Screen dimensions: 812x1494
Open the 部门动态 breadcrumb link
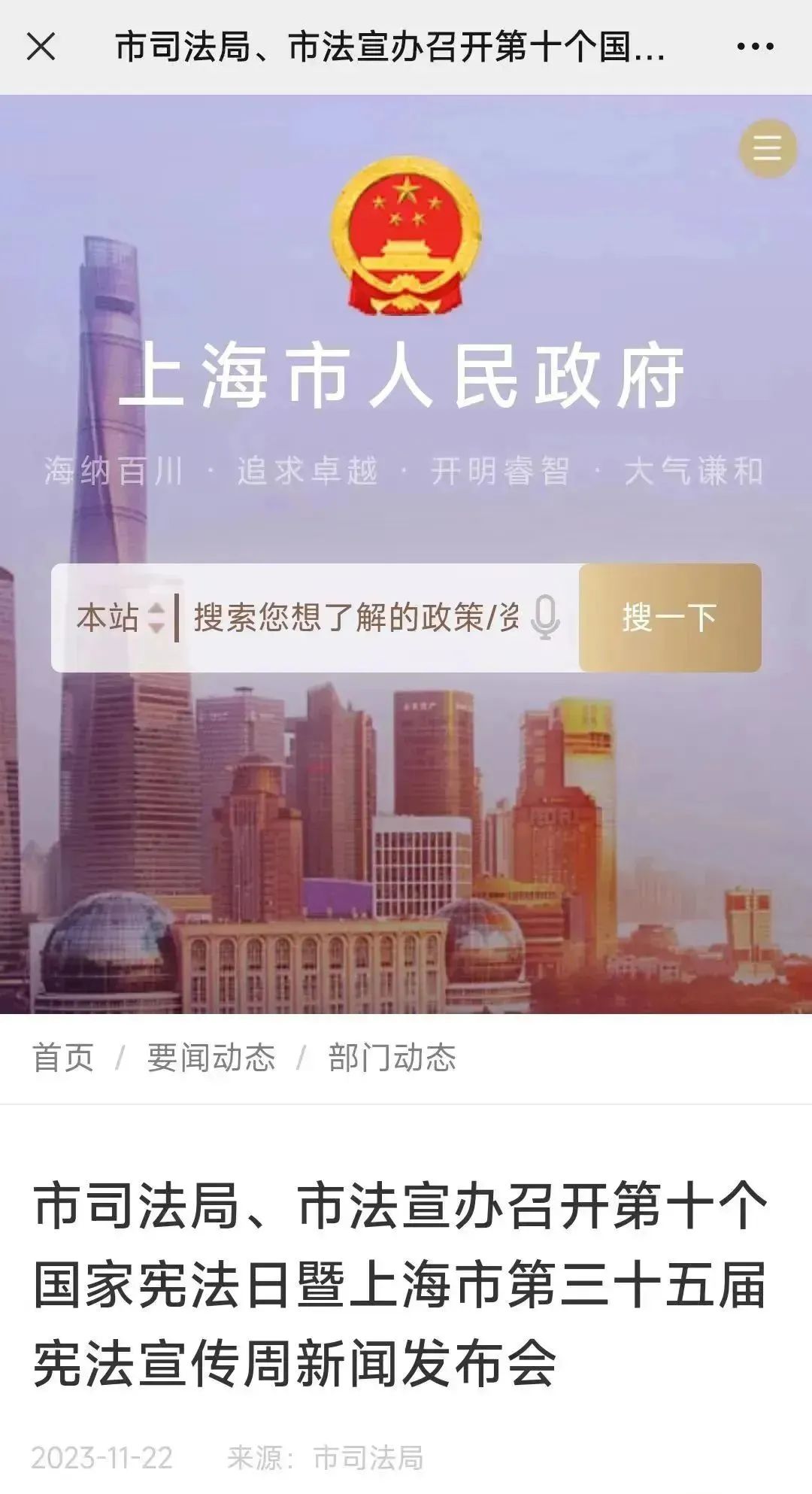[392, 1058]
